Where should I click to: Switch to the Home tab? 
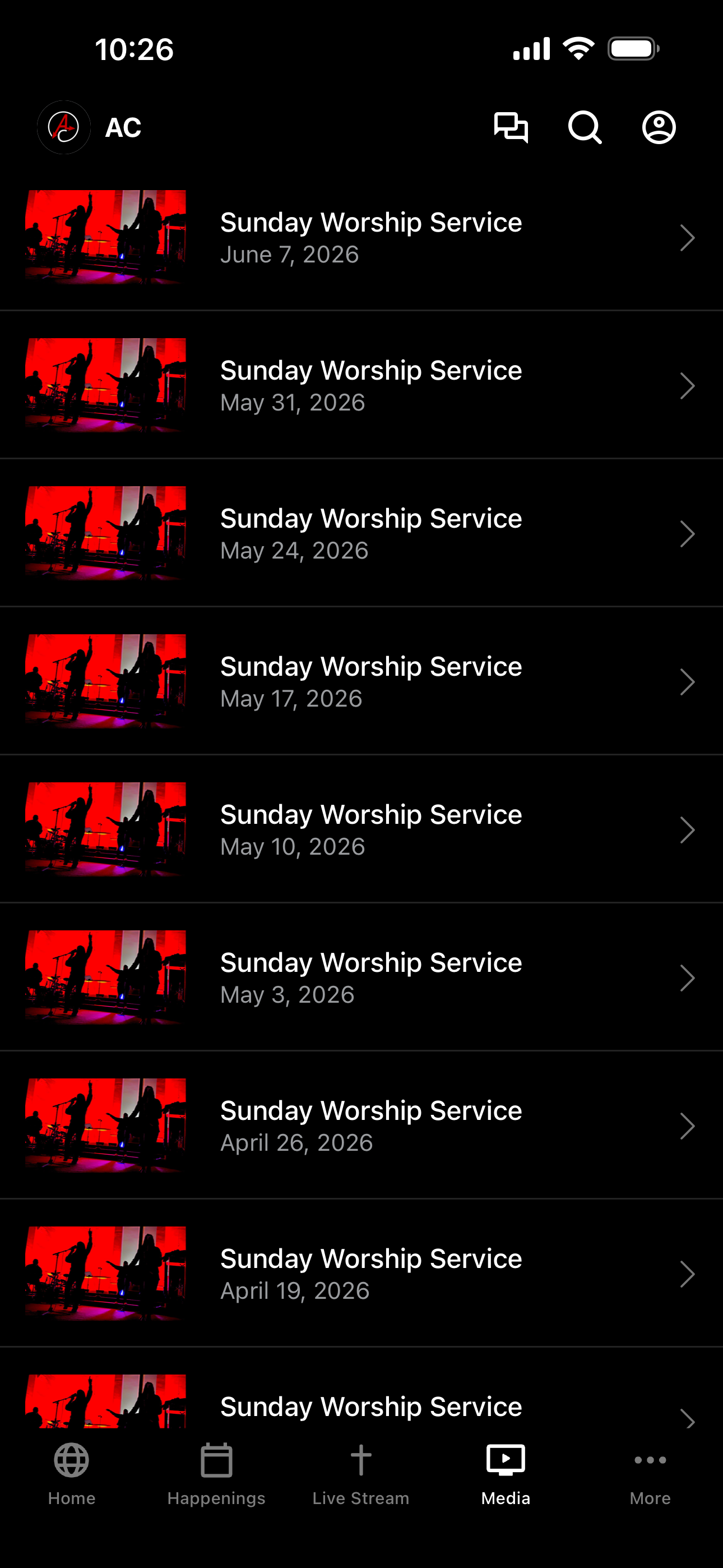click(72, 1474)
